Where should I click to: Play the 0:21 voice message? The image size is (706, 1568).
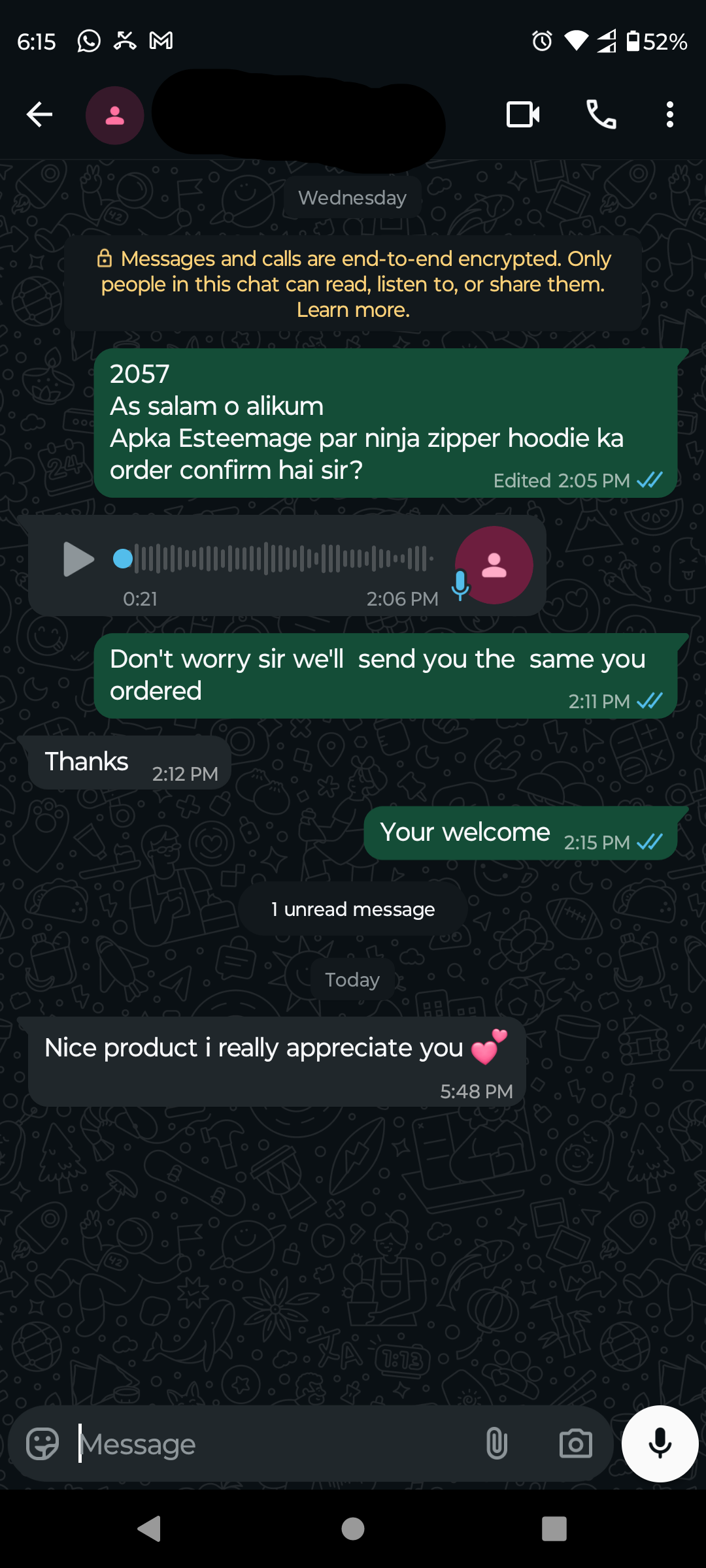[x=78, y=559]
